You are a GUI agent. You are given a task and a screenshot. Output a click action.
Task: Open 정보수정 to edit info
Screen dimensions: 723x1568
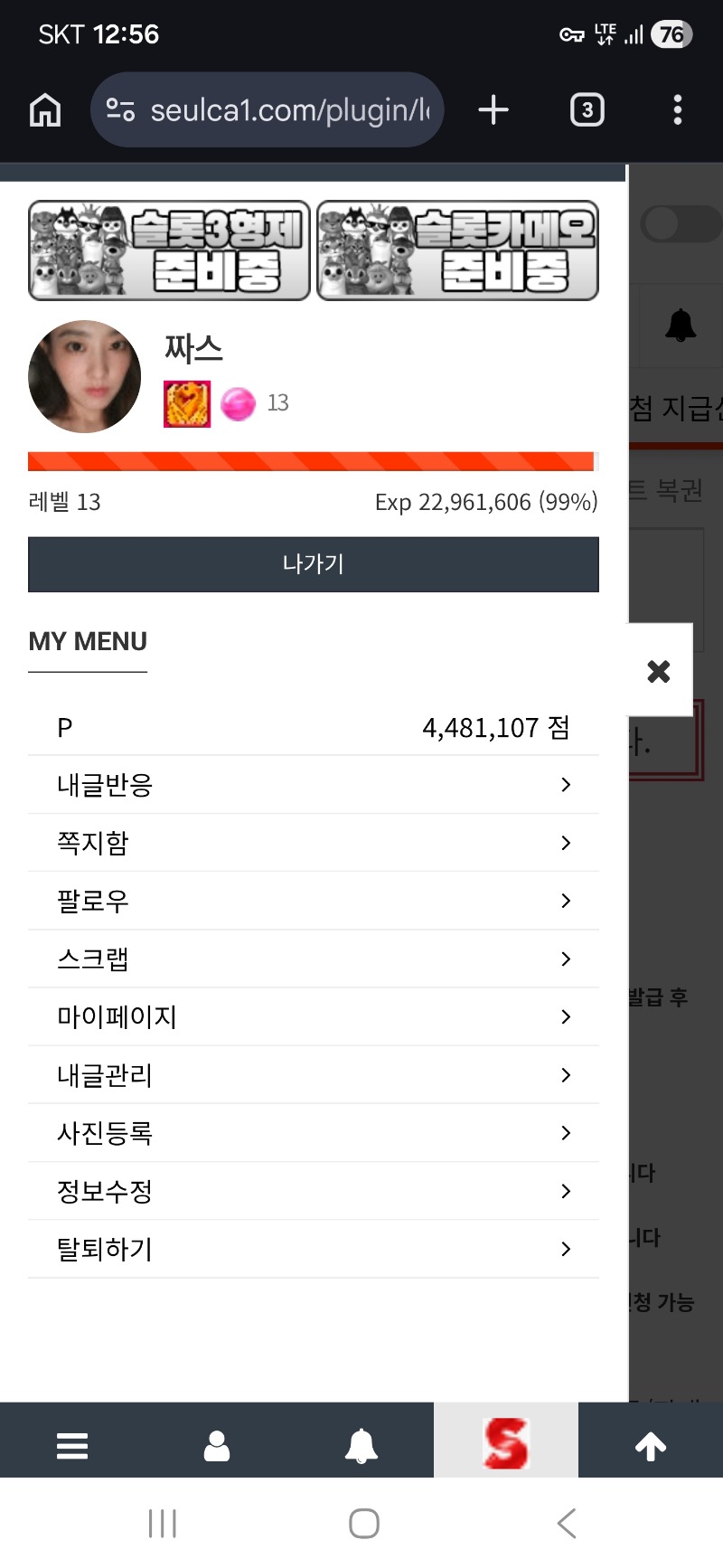pyautogui.click(x=313, y=1191)
